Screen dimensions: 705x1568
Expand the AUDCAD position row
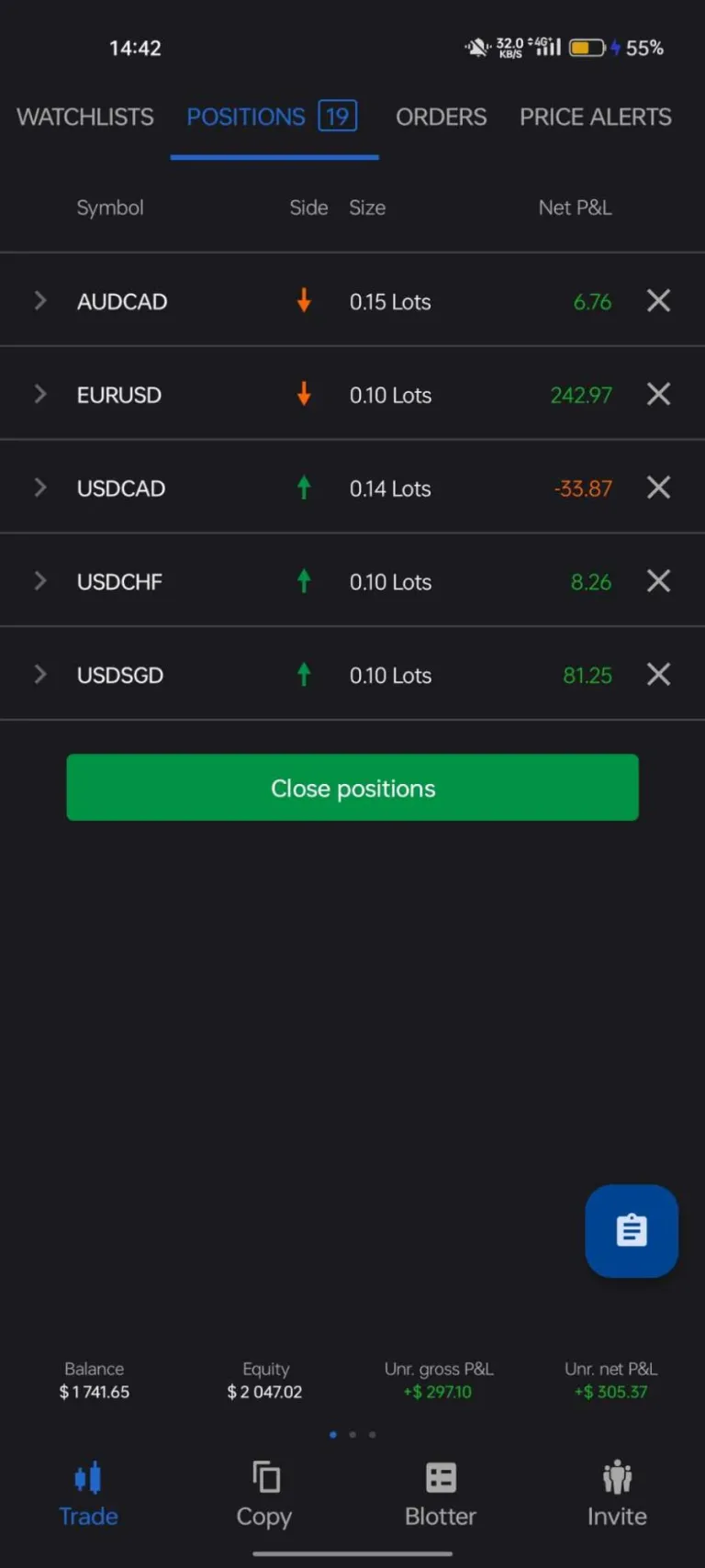tap(40, 301)
